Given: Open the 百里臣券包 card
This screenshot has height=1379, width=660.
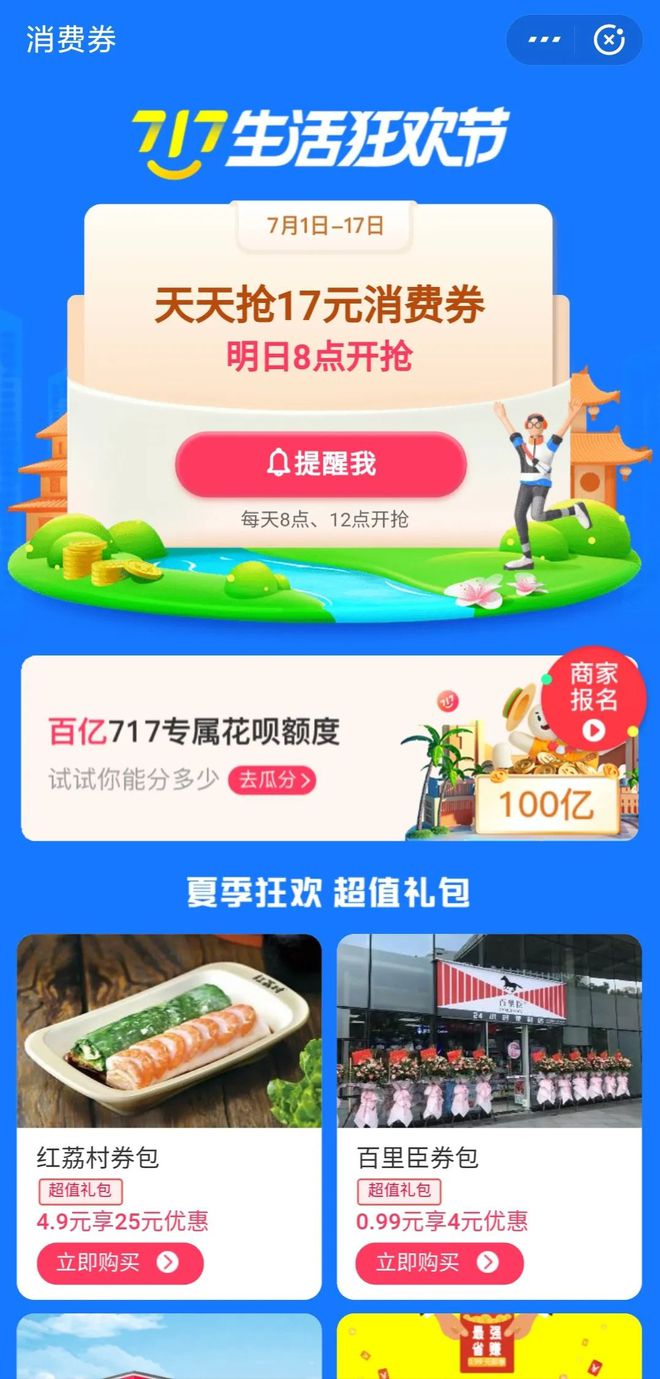Looking at the screenshot, I should pos(489,1116).
